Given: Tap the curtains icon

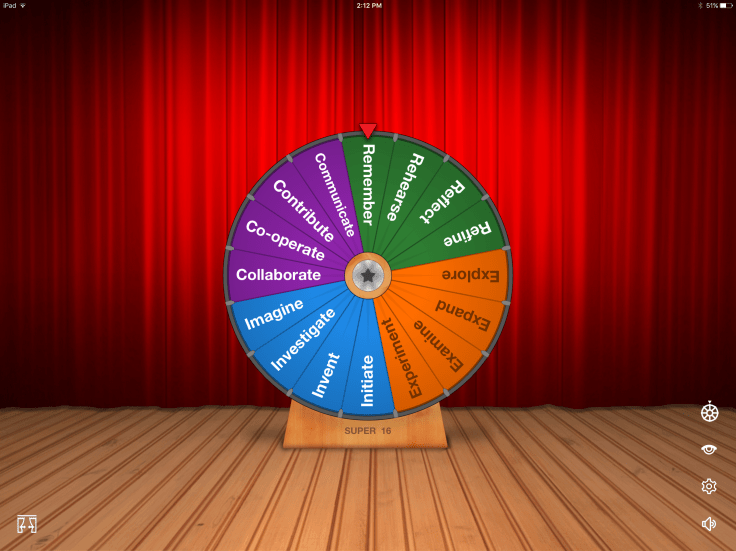Looking at the screenshot, I should point(27,522).
